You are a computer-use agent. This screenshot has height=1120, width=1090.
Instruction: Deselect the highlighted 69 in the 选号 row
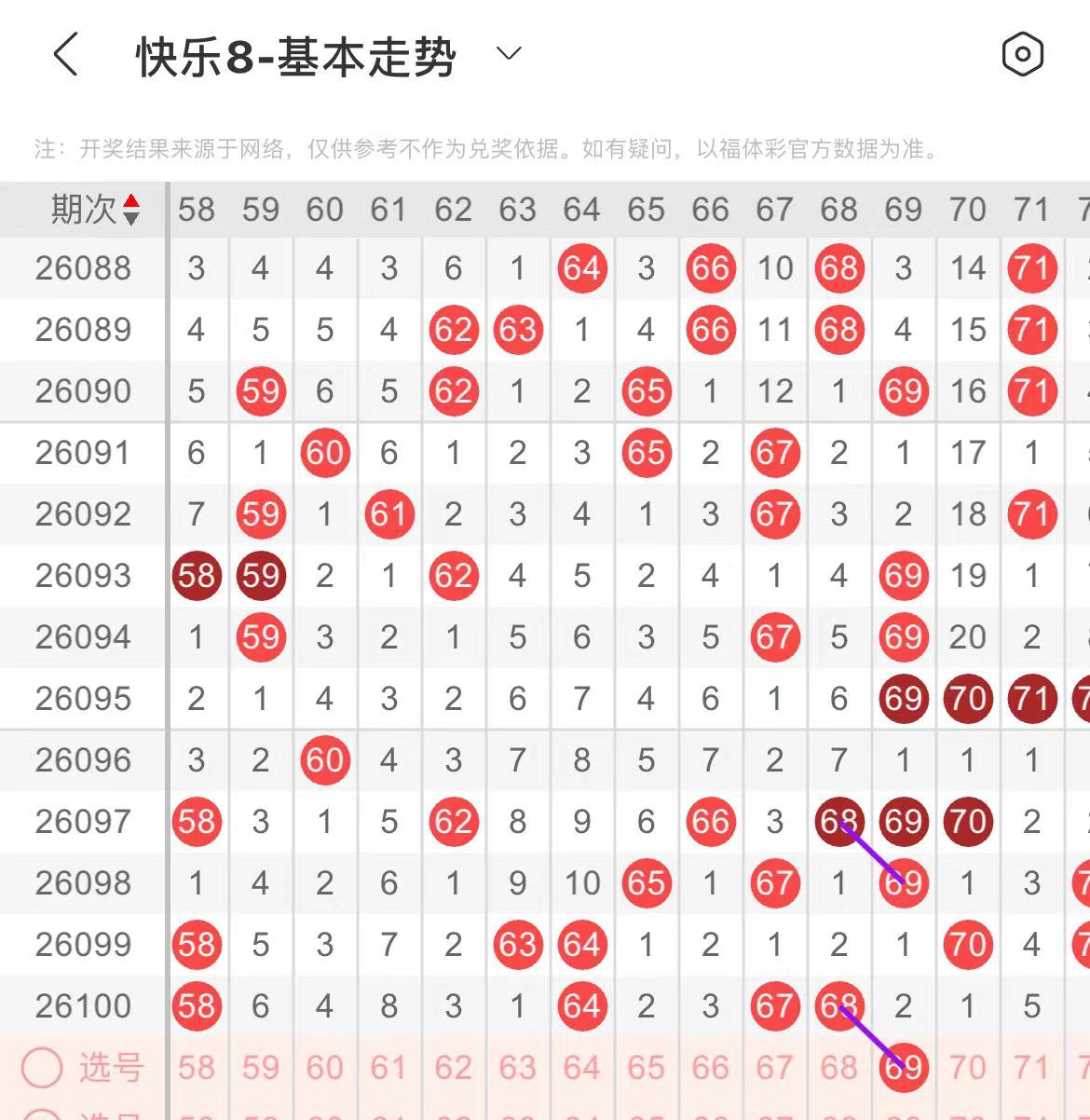[x=903, y=1068]
